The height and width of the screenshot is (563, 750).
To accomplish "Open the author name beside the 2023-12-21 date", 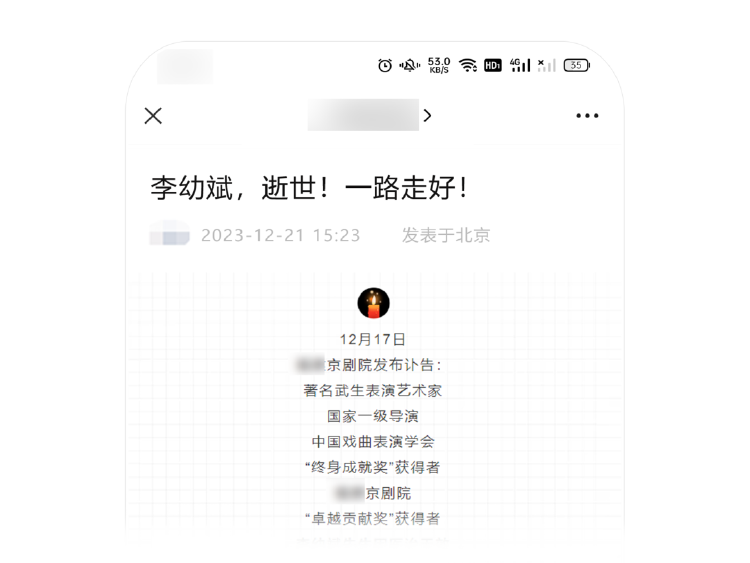I will pos(169,236).
